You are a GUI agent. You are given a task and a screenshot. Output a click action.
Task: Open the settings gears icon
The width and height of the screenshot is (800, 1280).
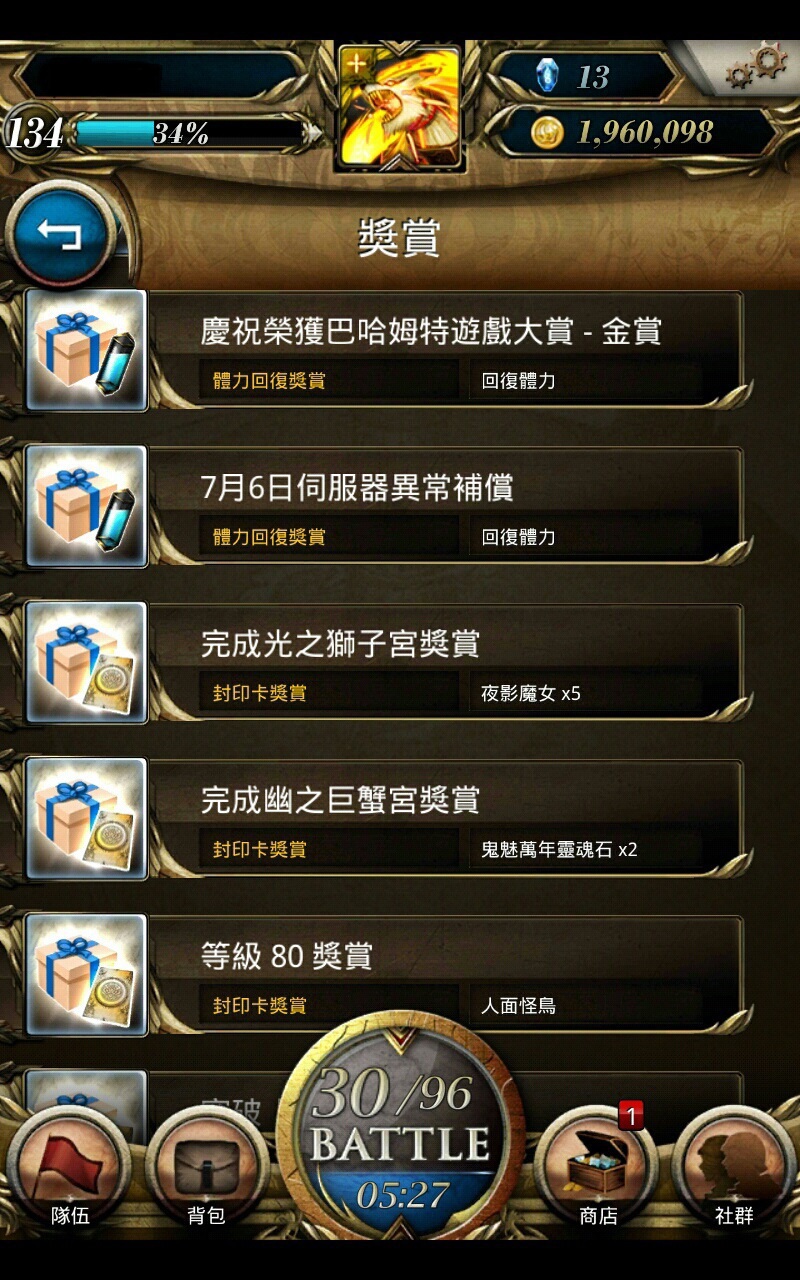[x=757, y=65]
